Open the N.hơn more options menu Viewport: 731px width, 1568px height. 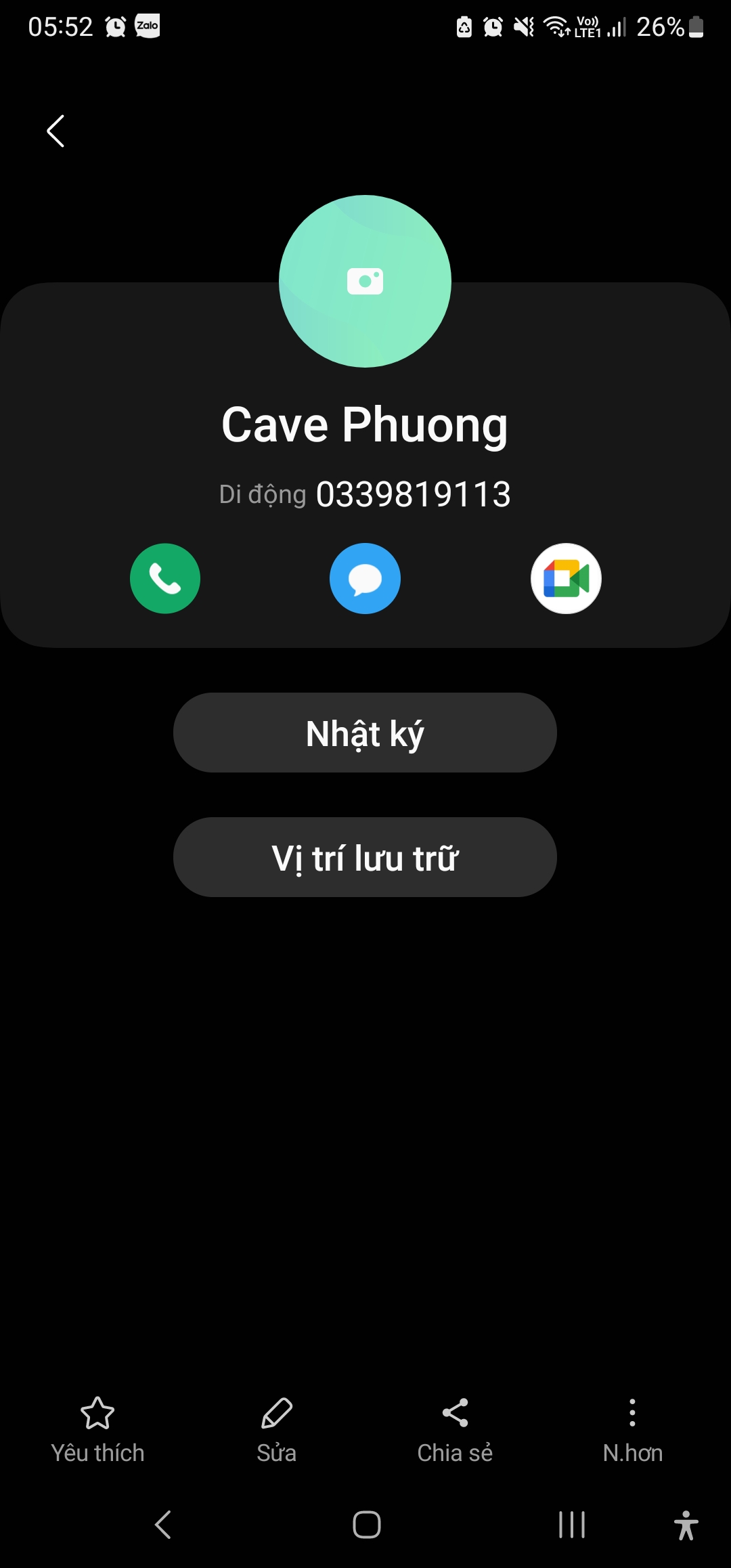point(632,1425)
